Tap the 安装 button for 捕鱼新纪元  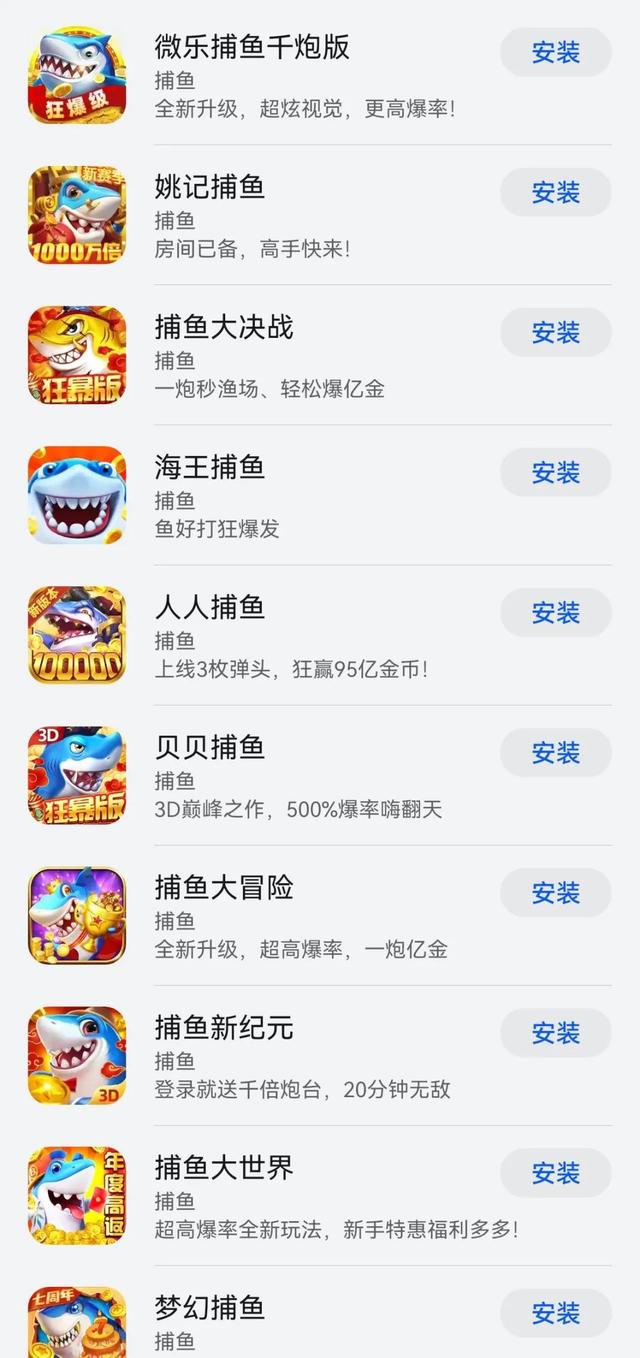(556, 1032)
